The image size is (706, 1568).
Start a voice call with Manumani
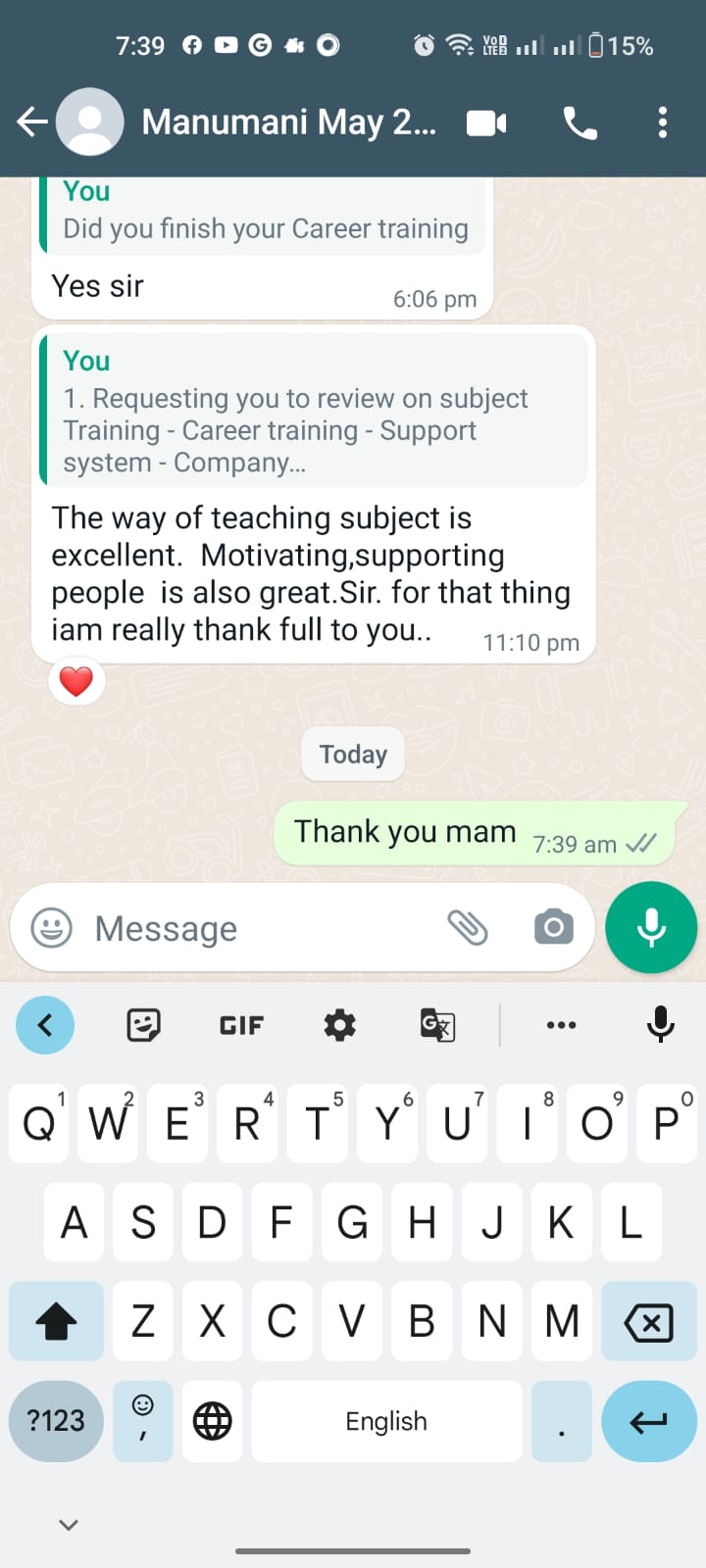[x=580, y=122]
